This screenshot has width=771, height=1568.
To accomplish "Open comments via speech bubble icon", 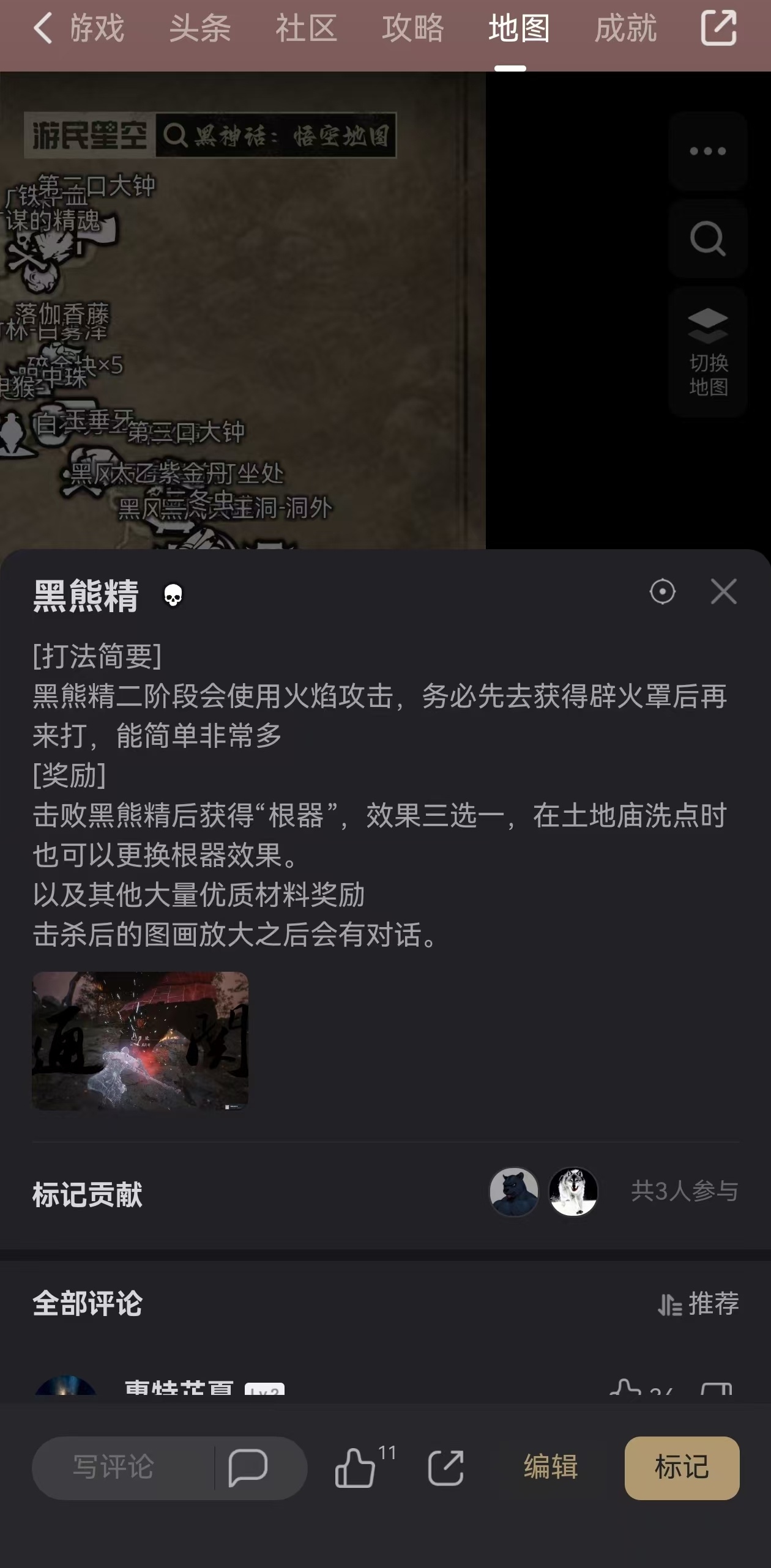I will pyautogui.click(x=248, y=1467).
